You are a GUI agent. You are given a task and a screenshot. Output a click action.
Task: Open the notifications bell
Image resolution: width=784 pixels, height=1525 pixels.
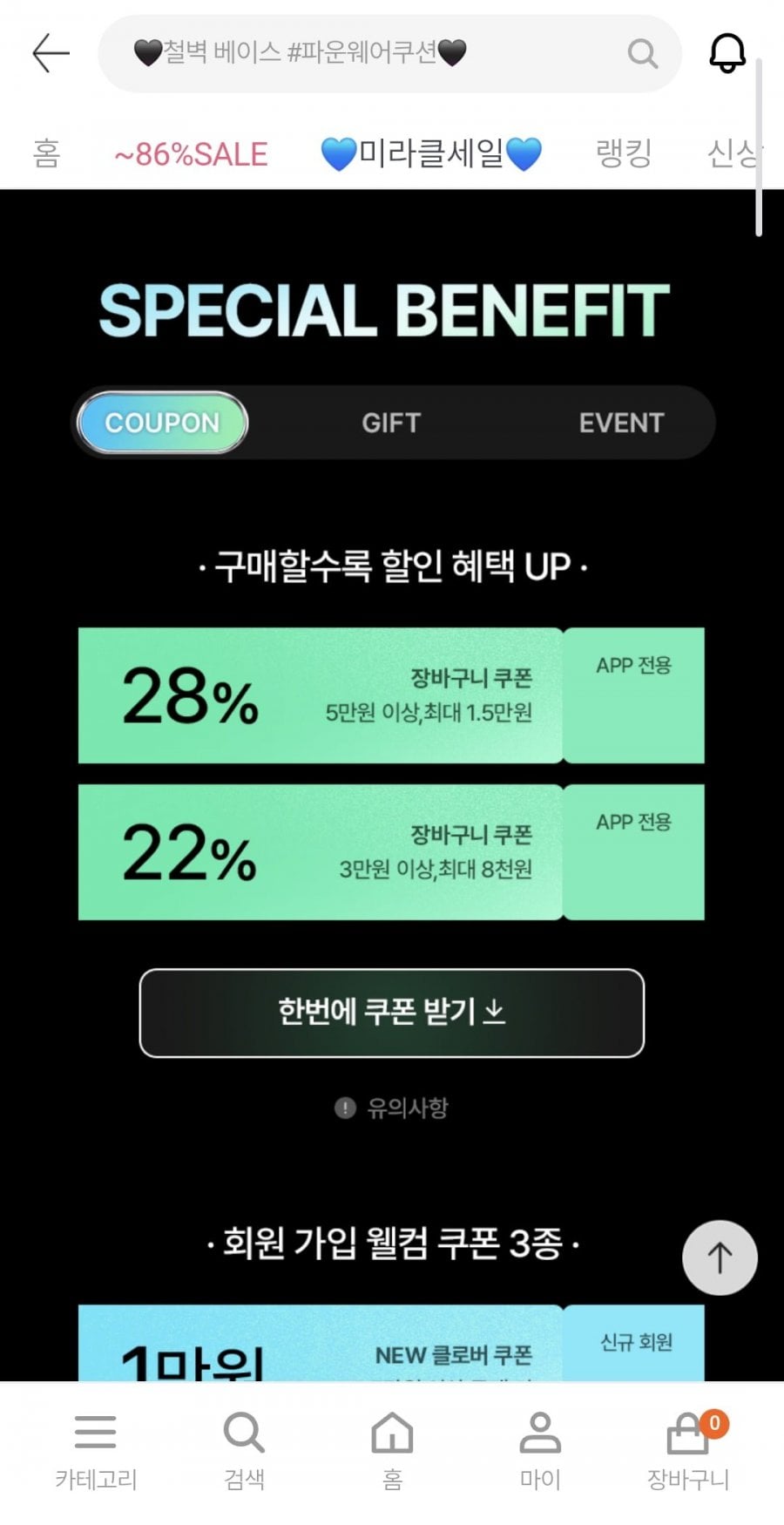point(727,53)
